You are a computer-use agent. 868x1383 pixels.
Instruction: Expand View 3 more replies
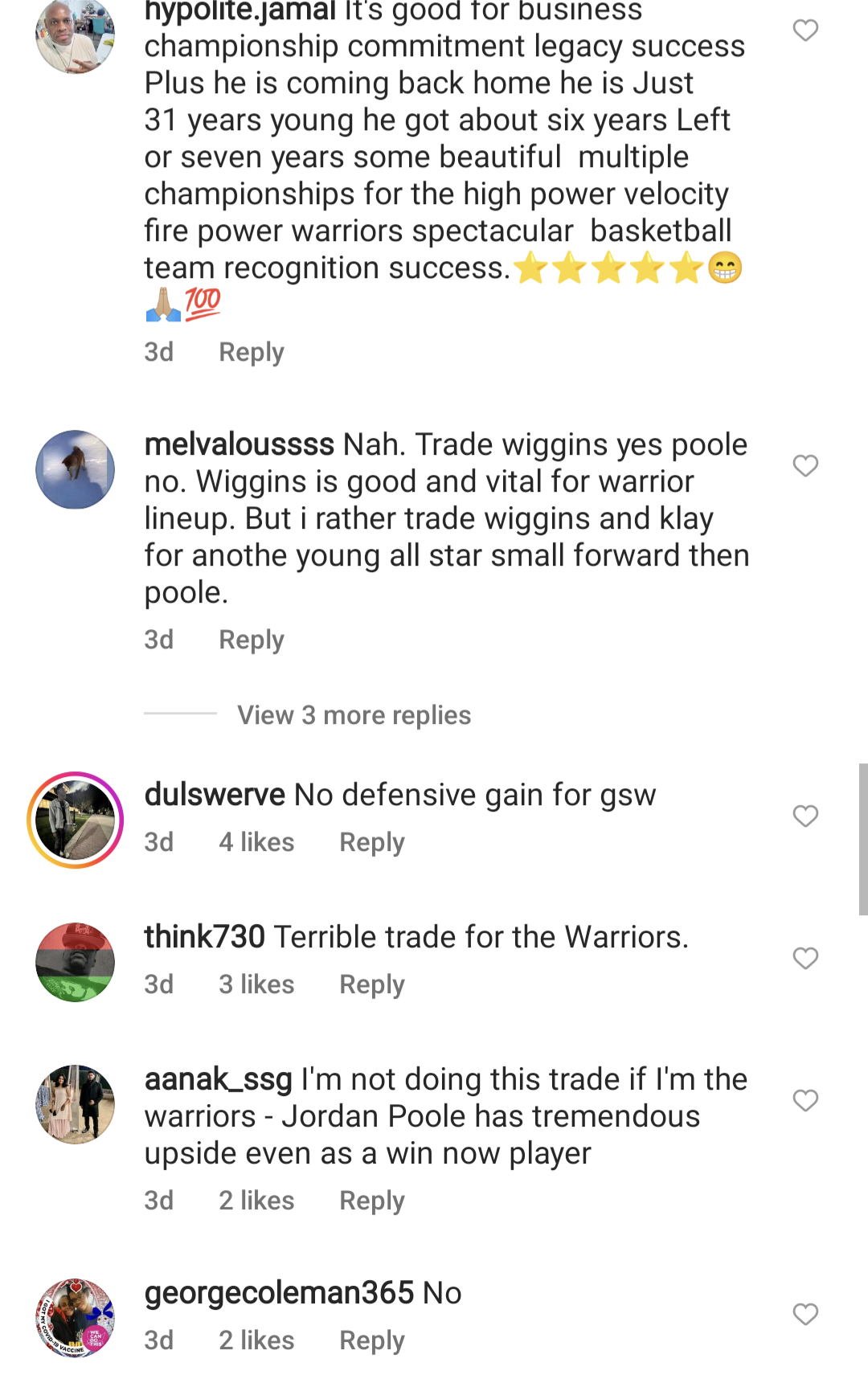[354, 714]
